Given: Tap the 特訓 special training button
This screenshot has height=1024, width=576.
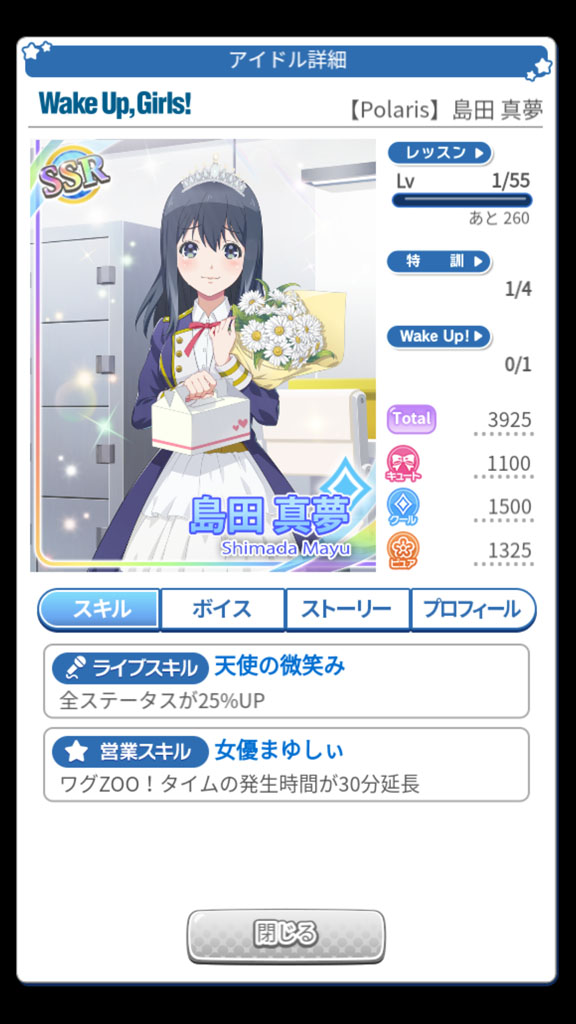Looking at the screenshot, I should click(439, 262).
